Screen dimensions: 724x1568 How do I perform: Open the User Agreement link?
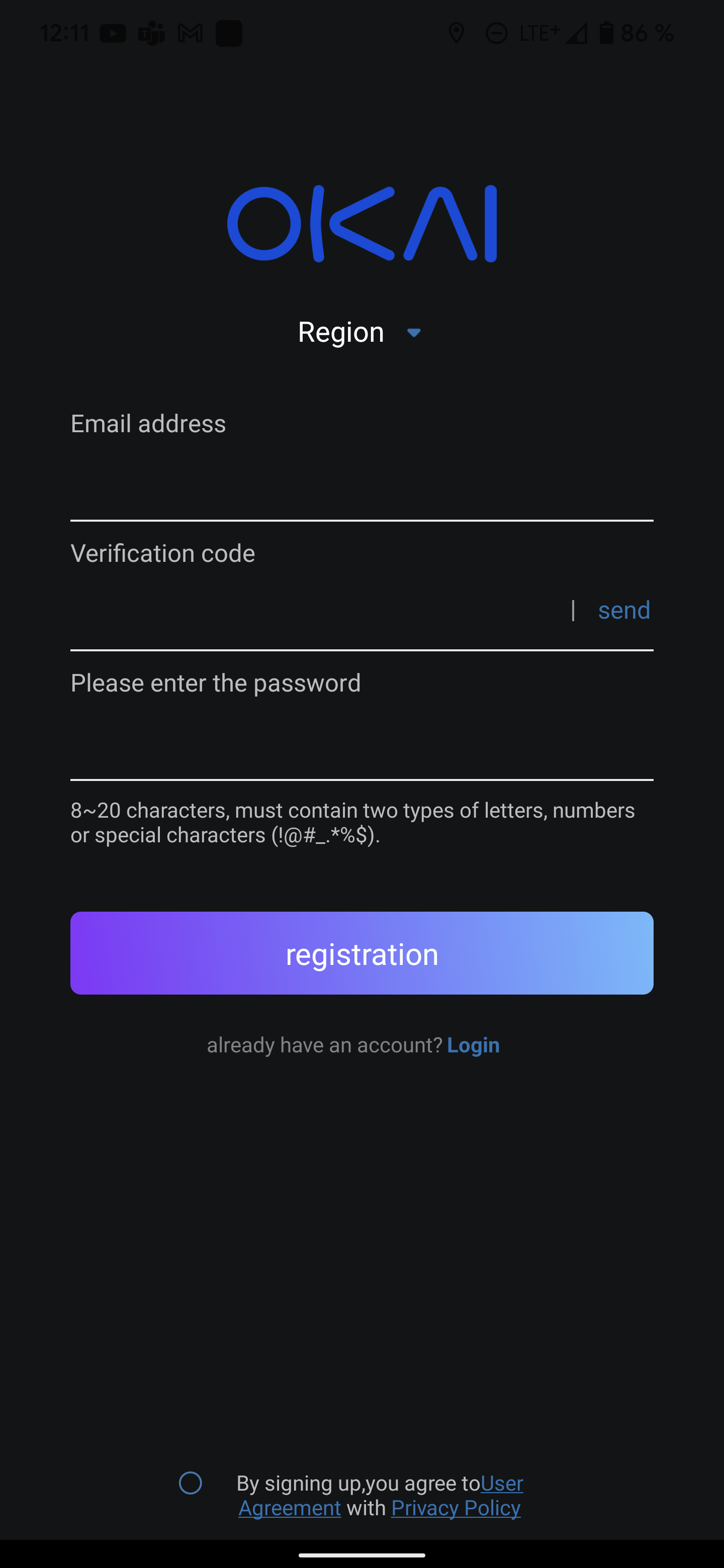coord(381,1496)
